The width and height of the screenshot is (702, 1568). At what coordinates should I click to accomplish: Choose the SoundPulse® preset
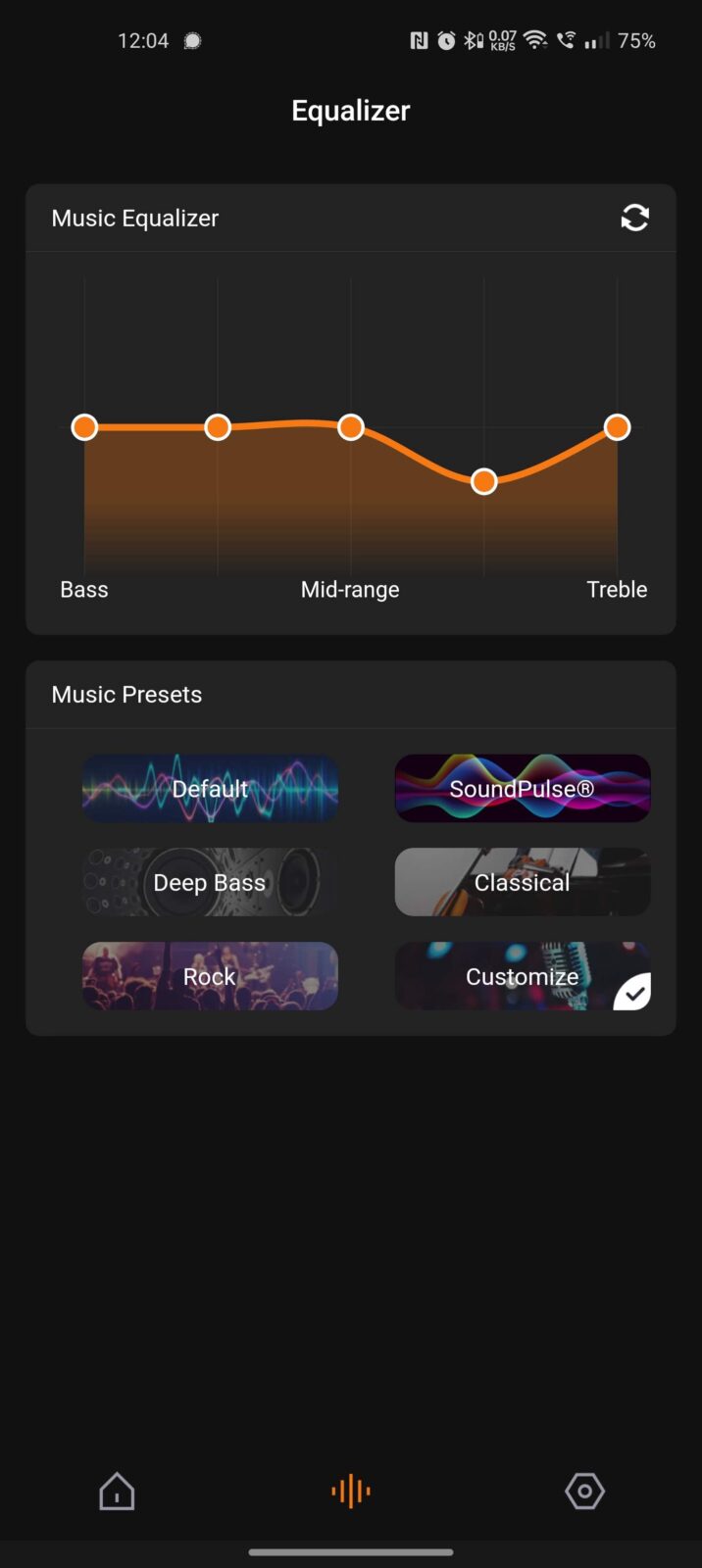(x=522, y=788)
